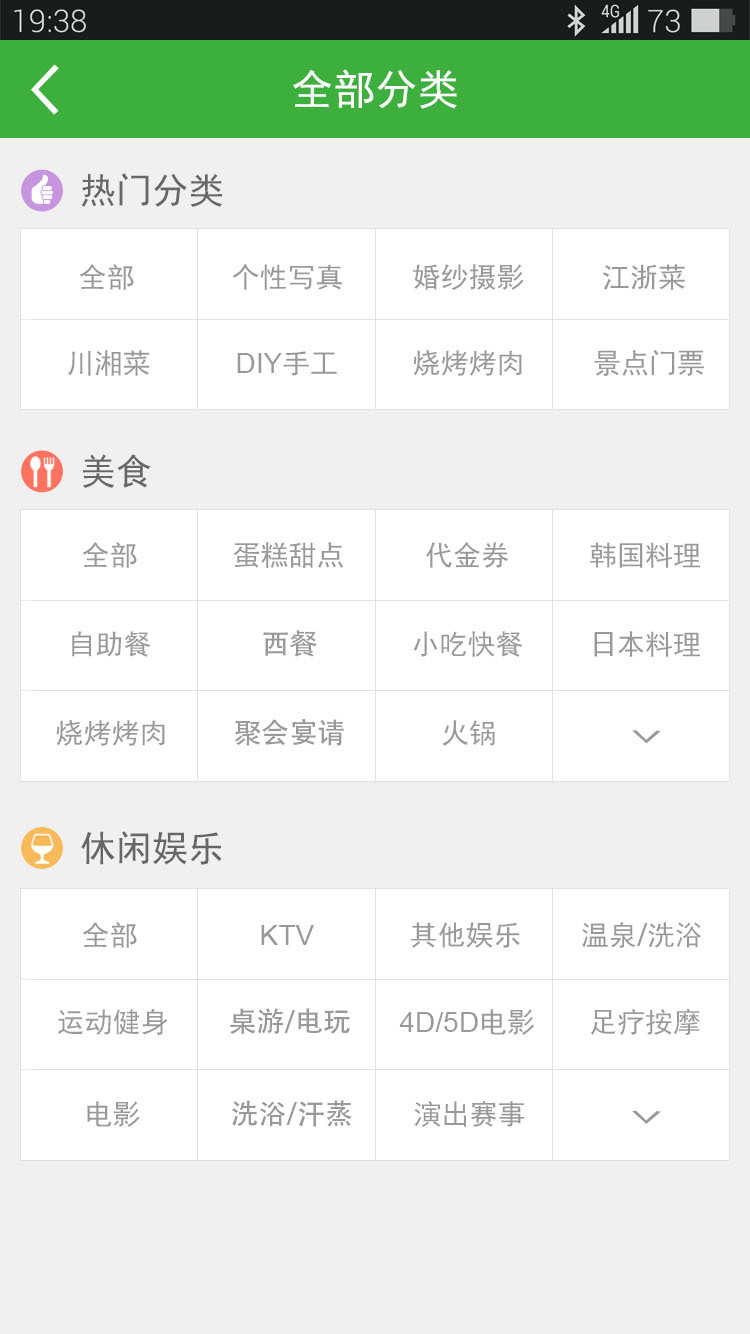Open the 川湘菜 category
750x1334 pixels.
pos(109,364)
